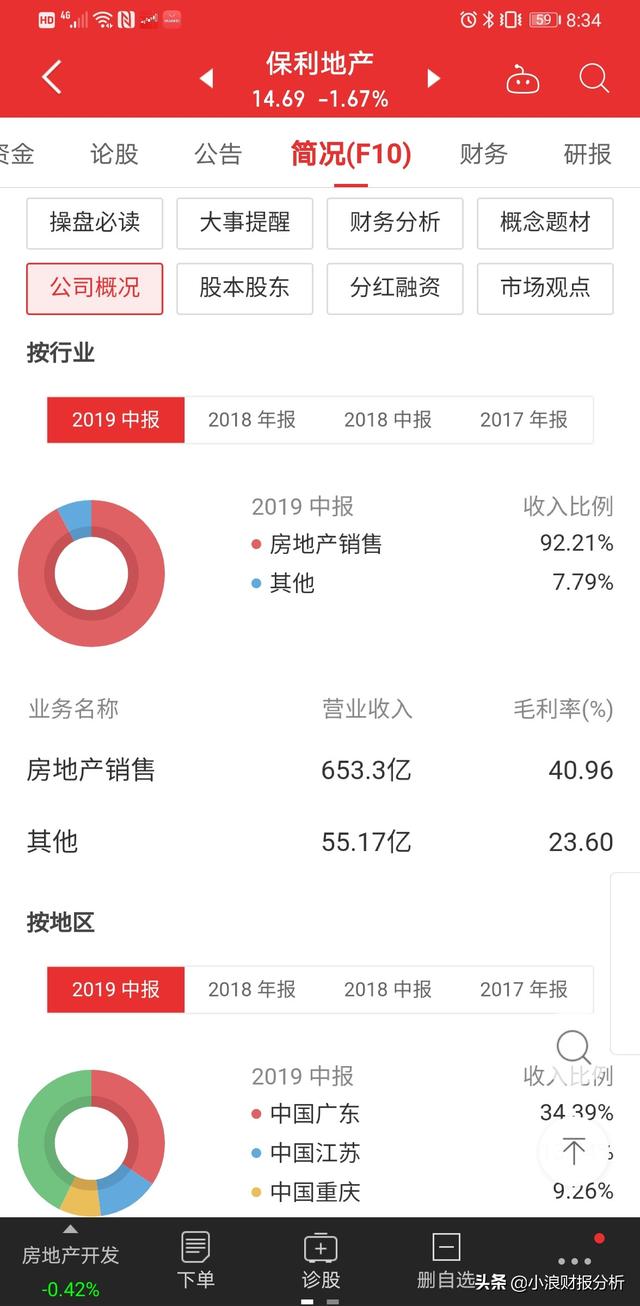Switch to the previous stock with the left arrow

tap(206, 78)
